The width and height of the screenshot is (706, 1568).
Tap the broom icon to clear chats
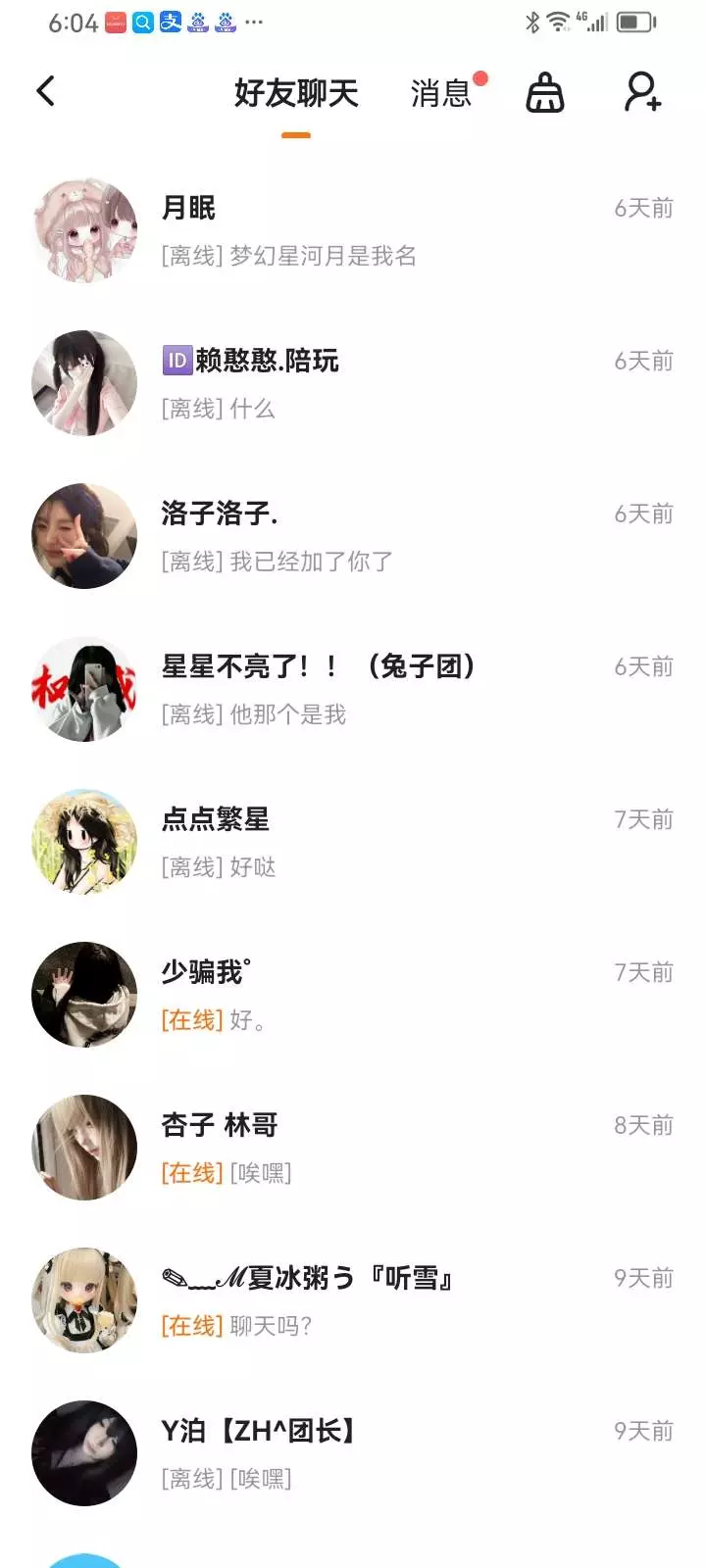coord(545,93)
